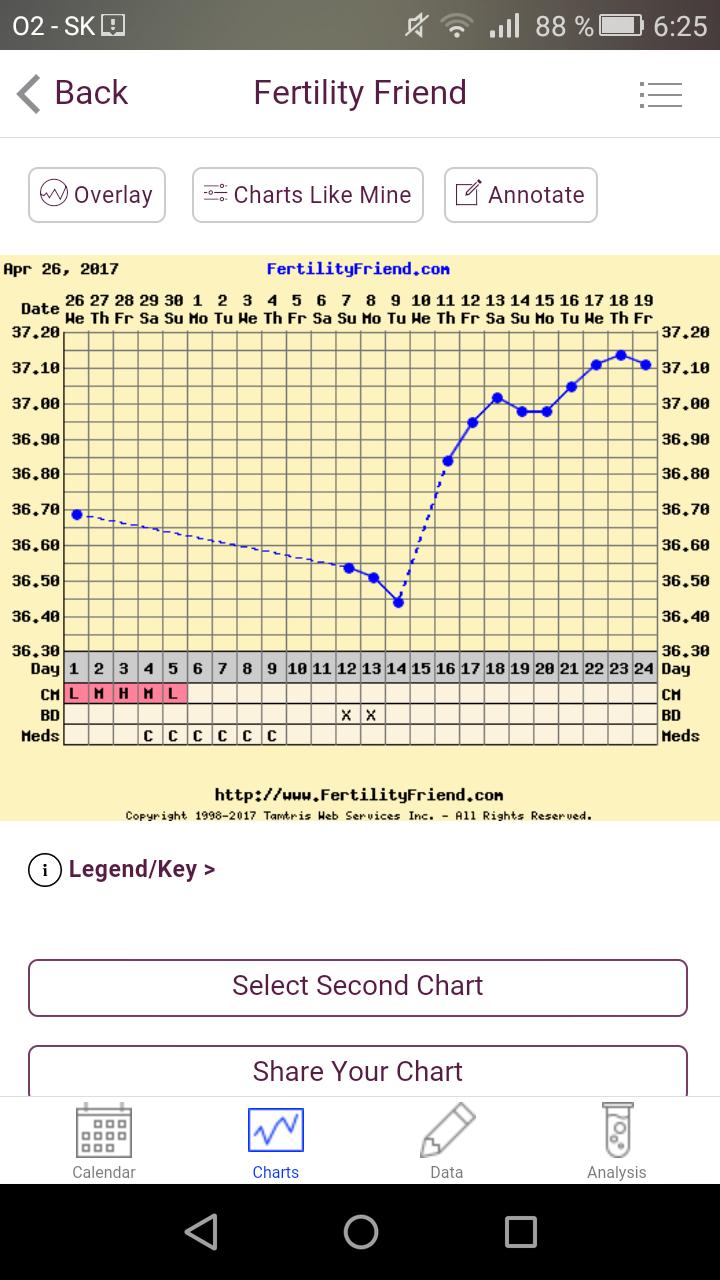Open the list menu icon
The image size is (720, 1280).
coord(660,94)
